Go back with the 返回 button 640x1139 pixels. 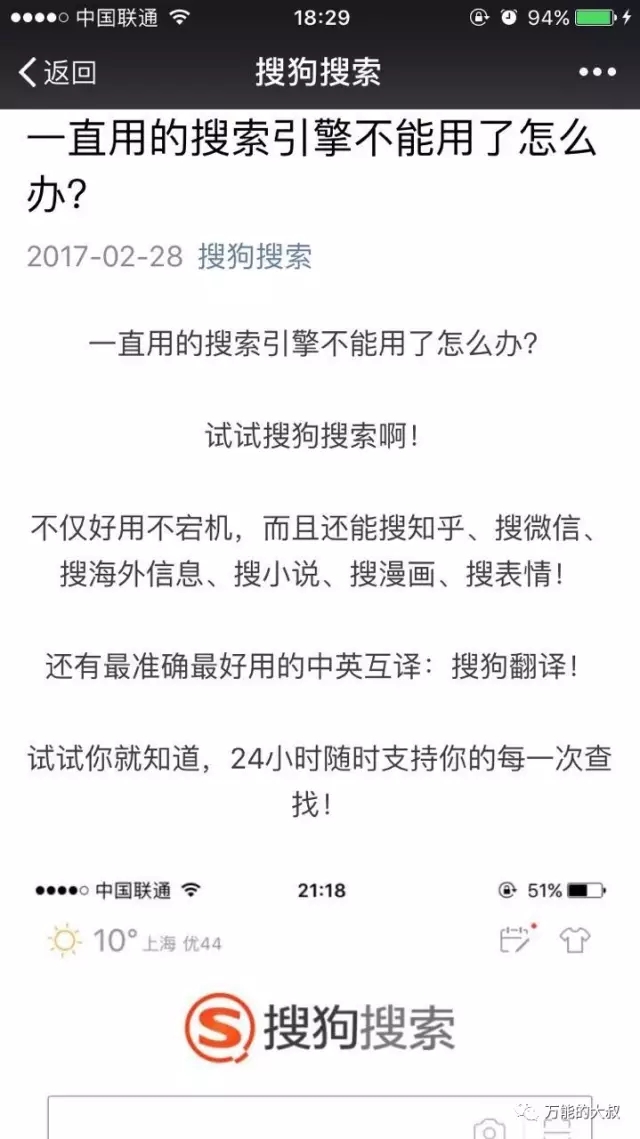coord(57,72)
